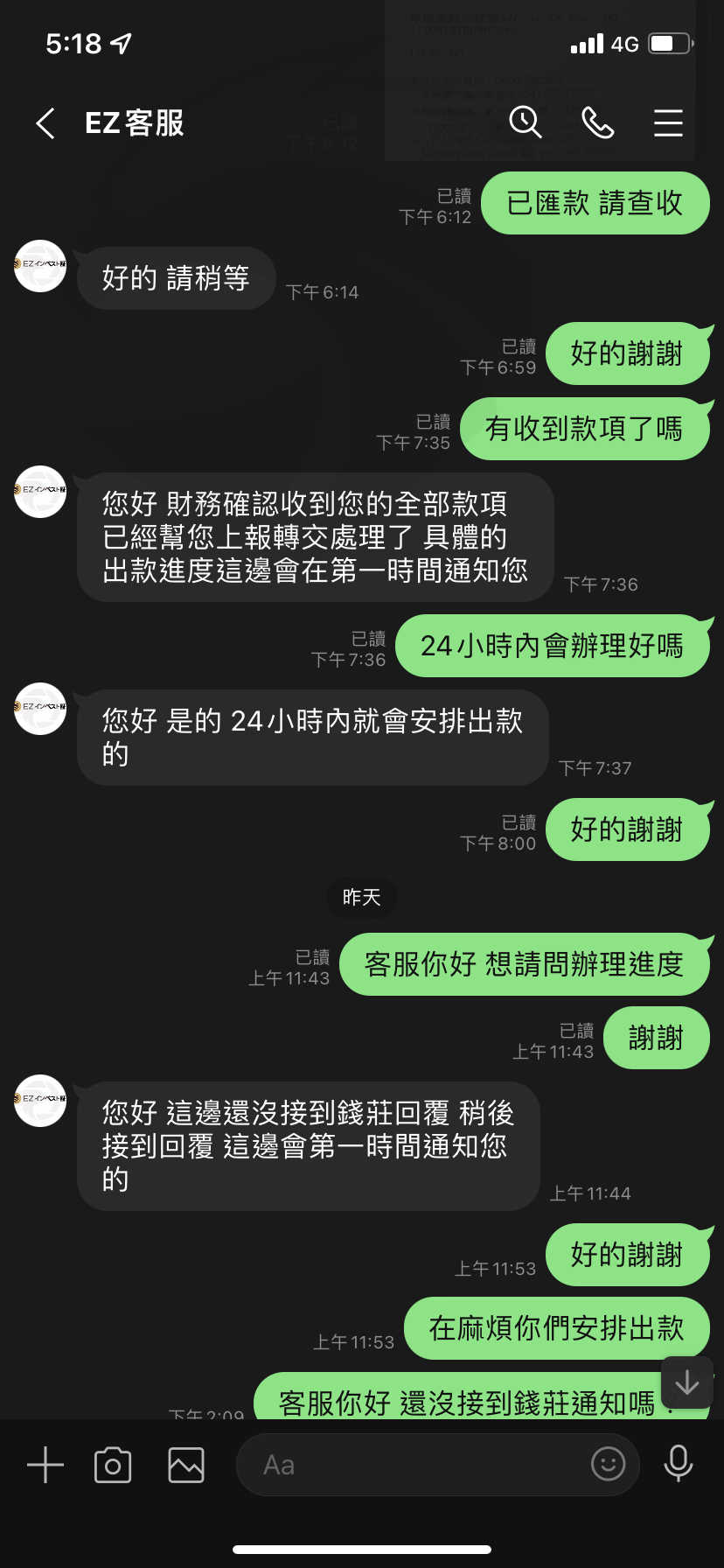Go back from EZ客服 chat
724x1568 pixels.
point(45,123)
